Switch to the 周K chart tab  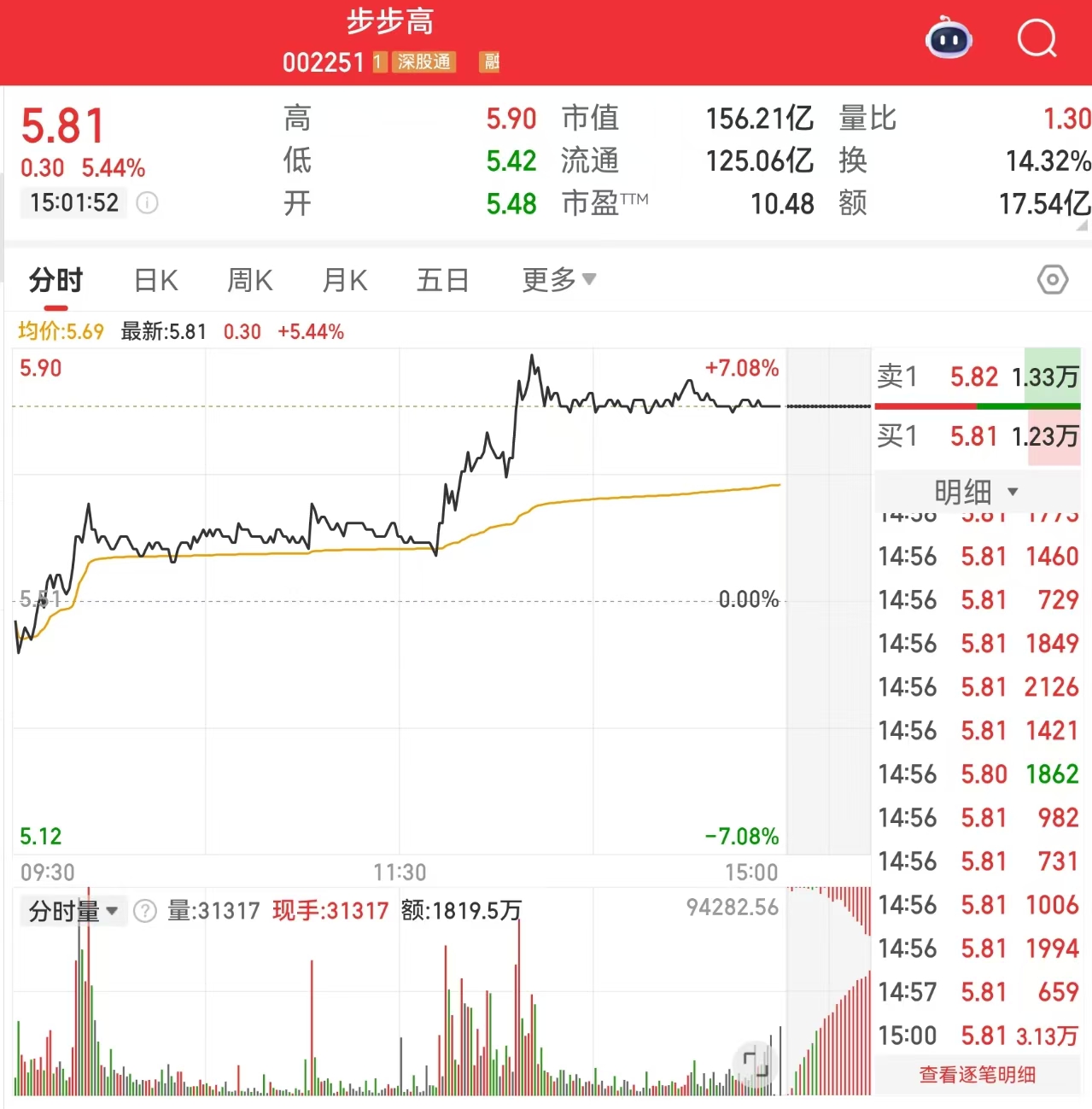249,280
